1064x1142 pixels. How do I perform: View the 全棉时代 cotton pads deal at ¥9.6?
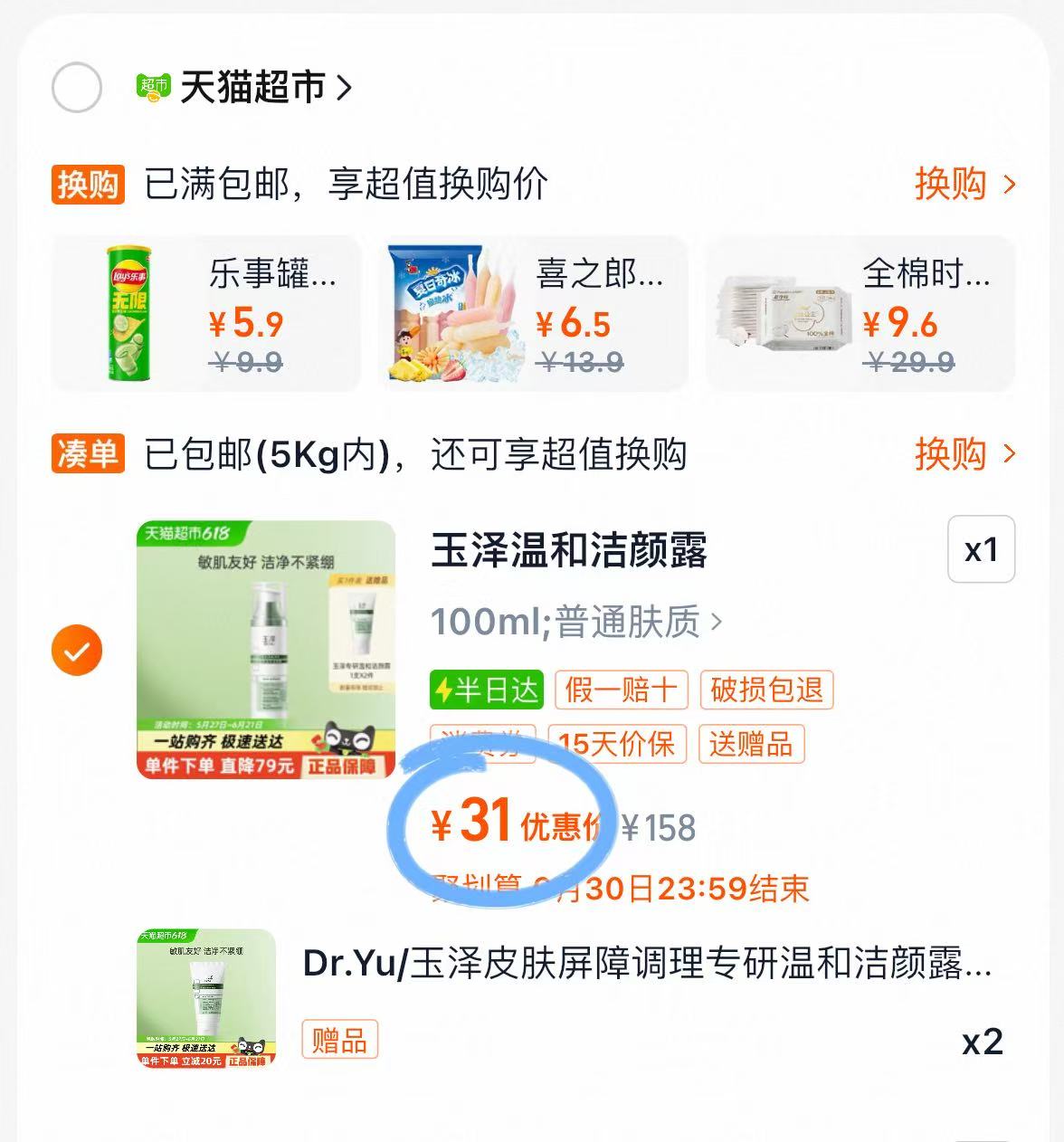pos(860,313)
